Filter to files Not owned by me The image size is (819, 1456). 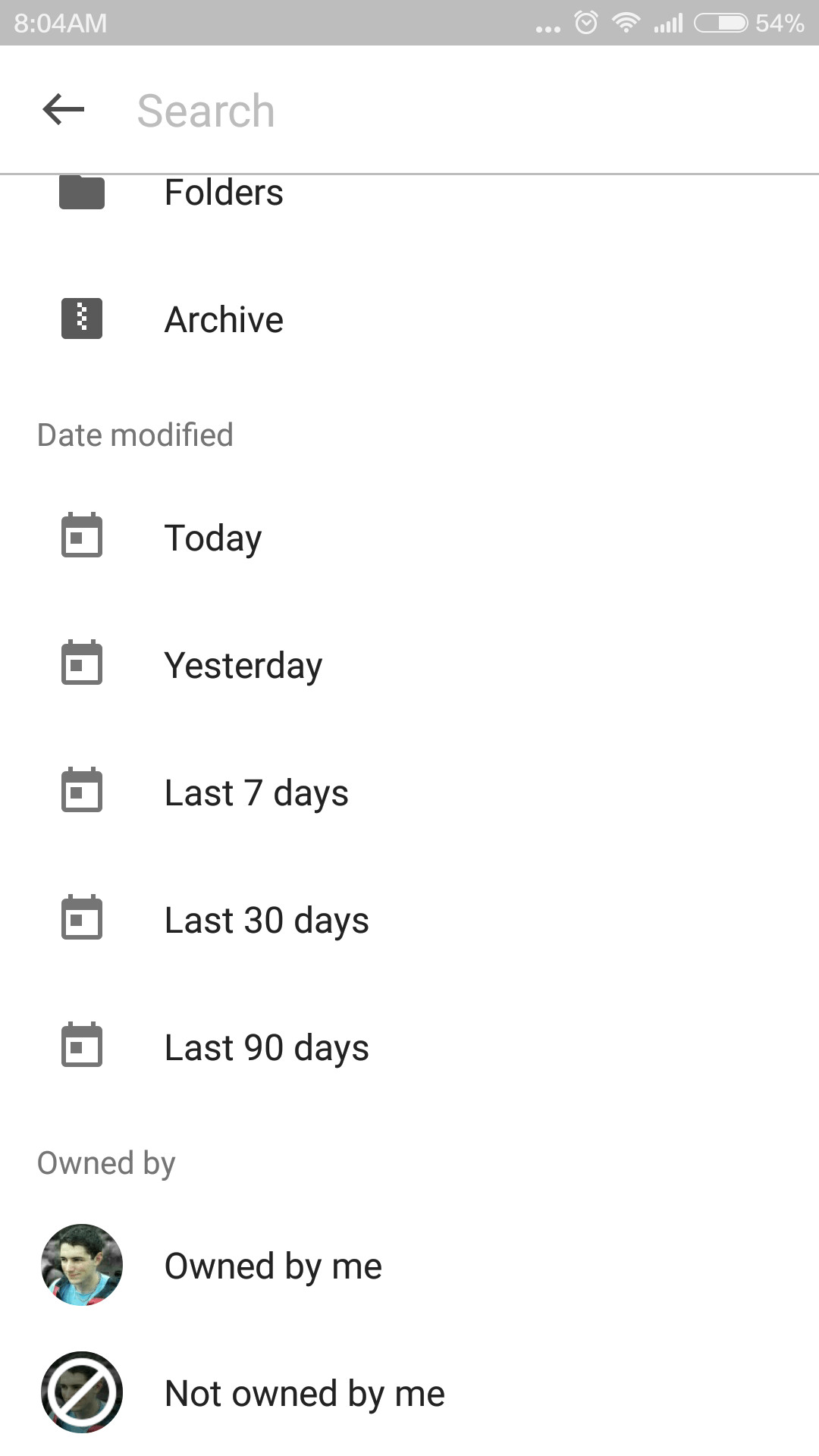[x=409, y=1393]
